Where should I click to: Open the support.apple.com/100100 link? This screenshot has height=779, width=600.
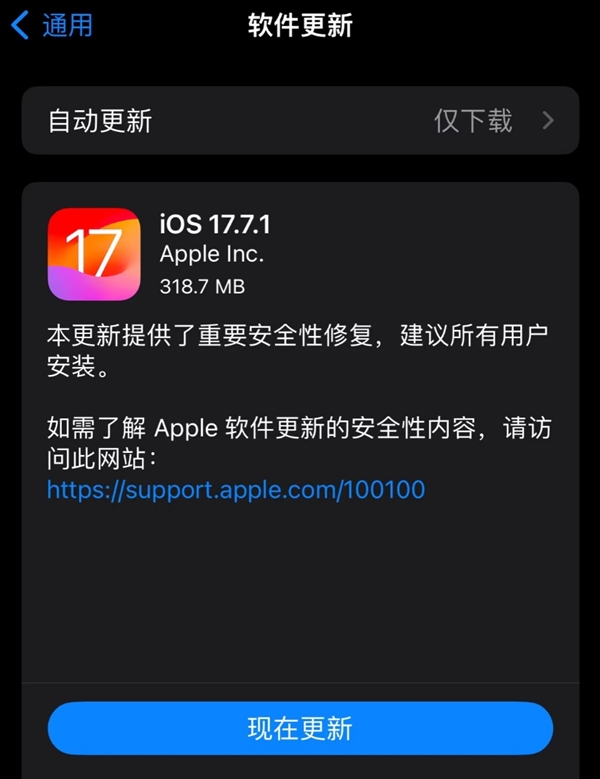(x=236, y=490)
